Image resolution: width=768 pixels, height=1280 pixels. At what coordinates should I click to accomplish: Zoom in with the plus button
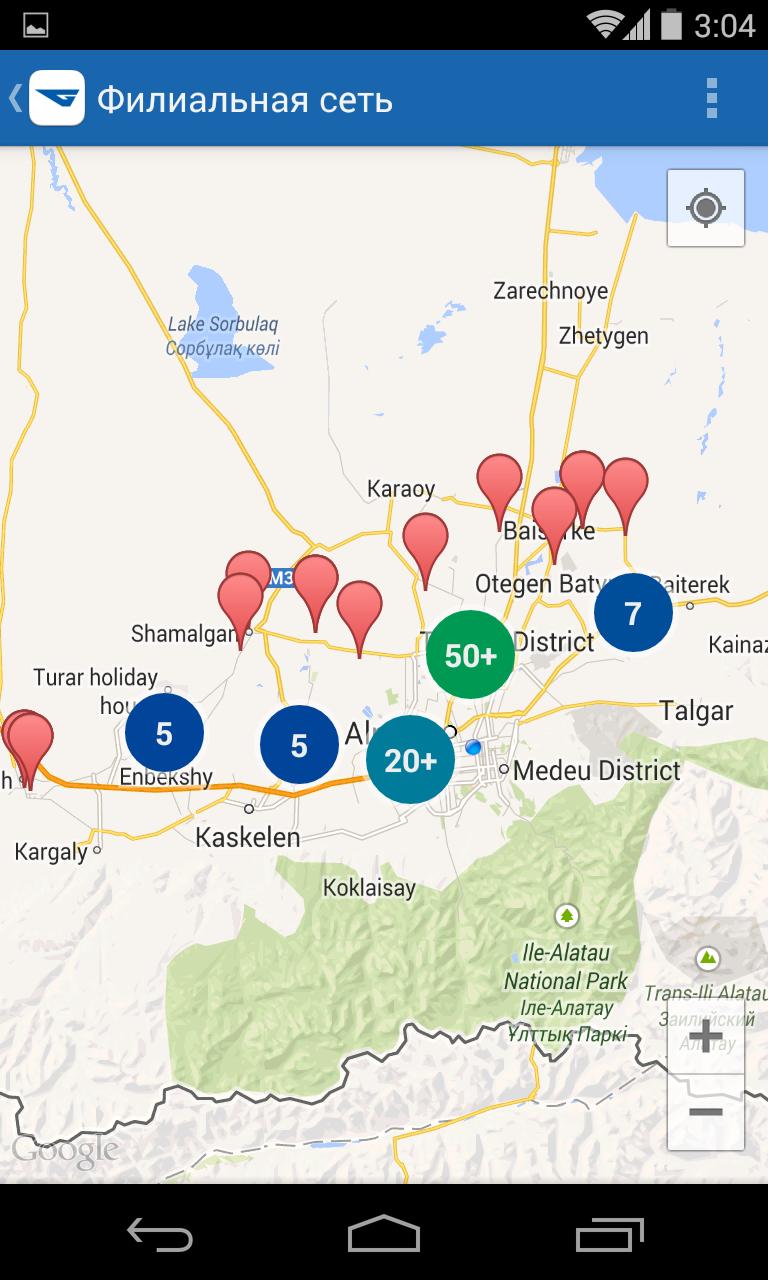(x=706, y=1036)
